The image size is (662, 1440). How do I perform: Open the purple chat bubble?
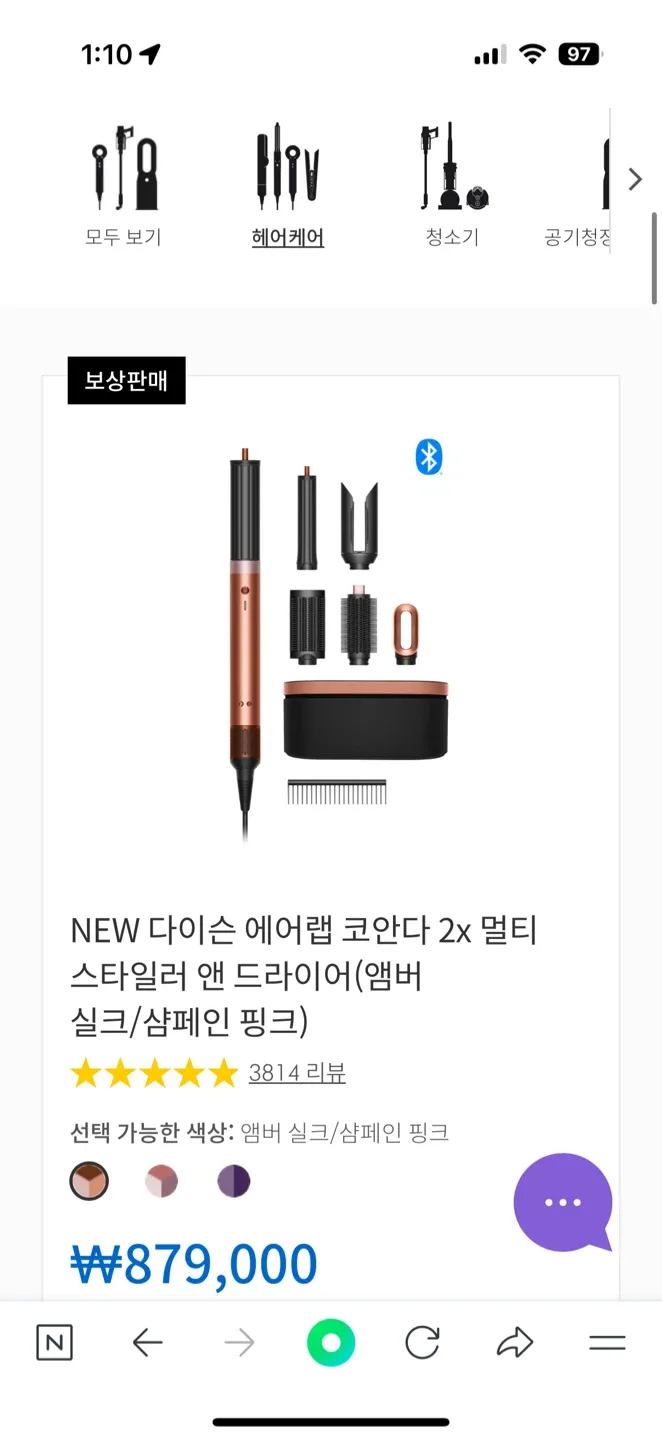(x=563, y=1202)
